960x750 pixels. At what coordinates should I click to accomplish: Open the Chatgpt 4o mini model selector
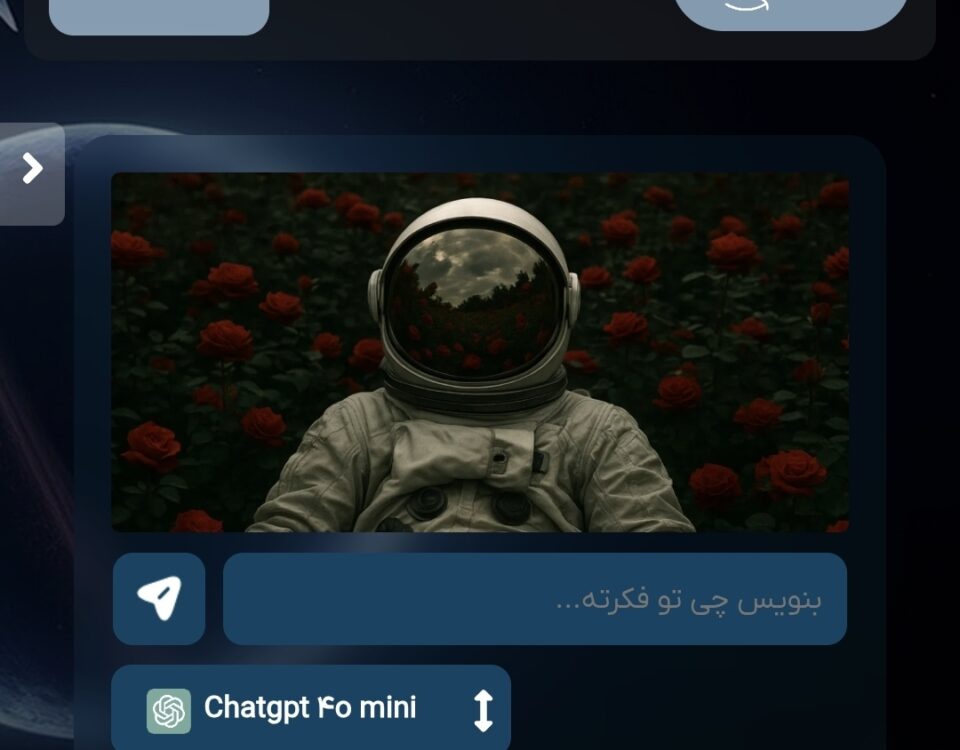311,708
